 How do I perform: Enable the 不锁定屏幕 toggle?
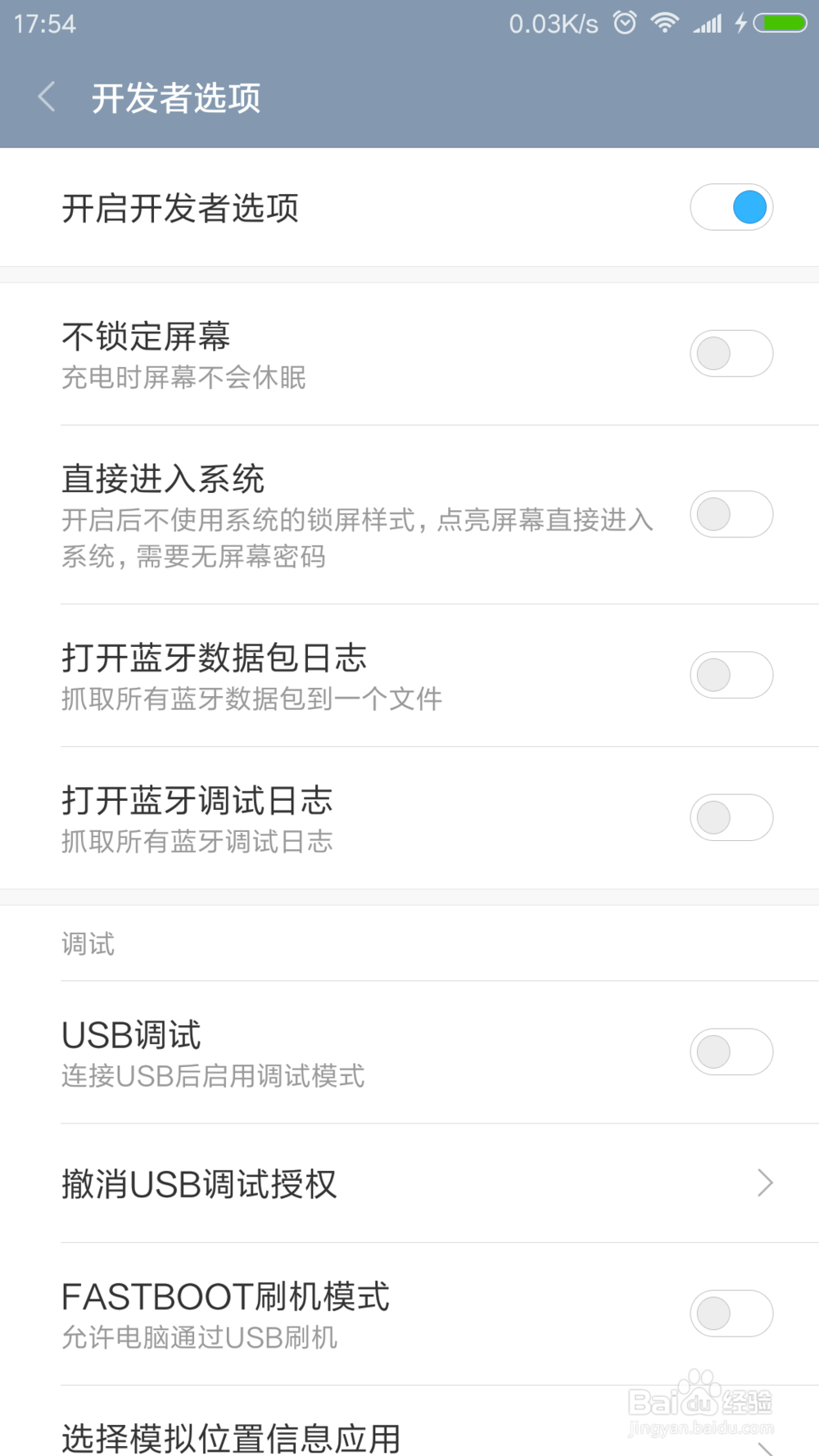[x=731, y=354]
